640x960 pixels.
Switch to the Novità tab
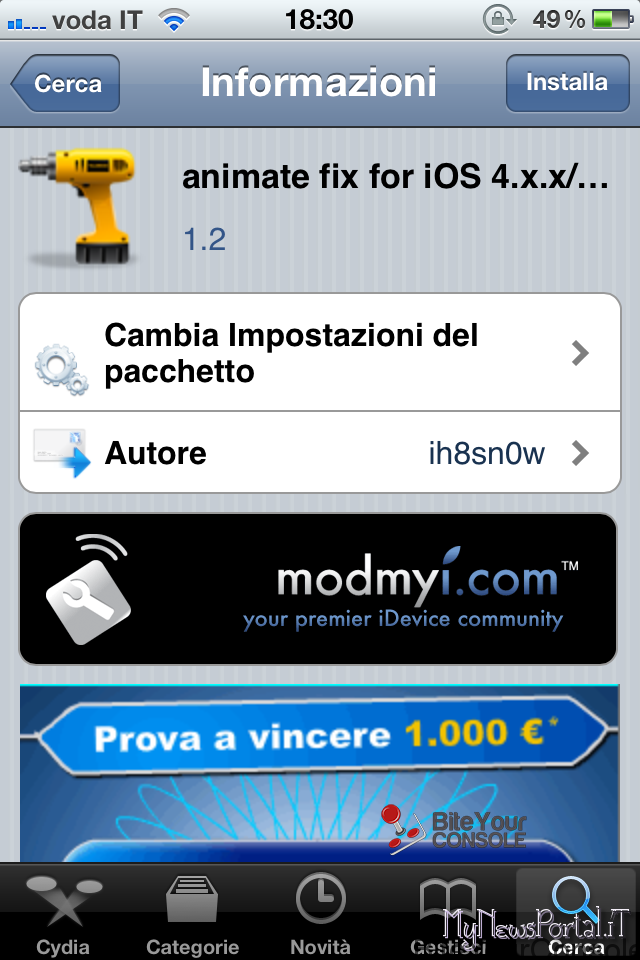320,912
